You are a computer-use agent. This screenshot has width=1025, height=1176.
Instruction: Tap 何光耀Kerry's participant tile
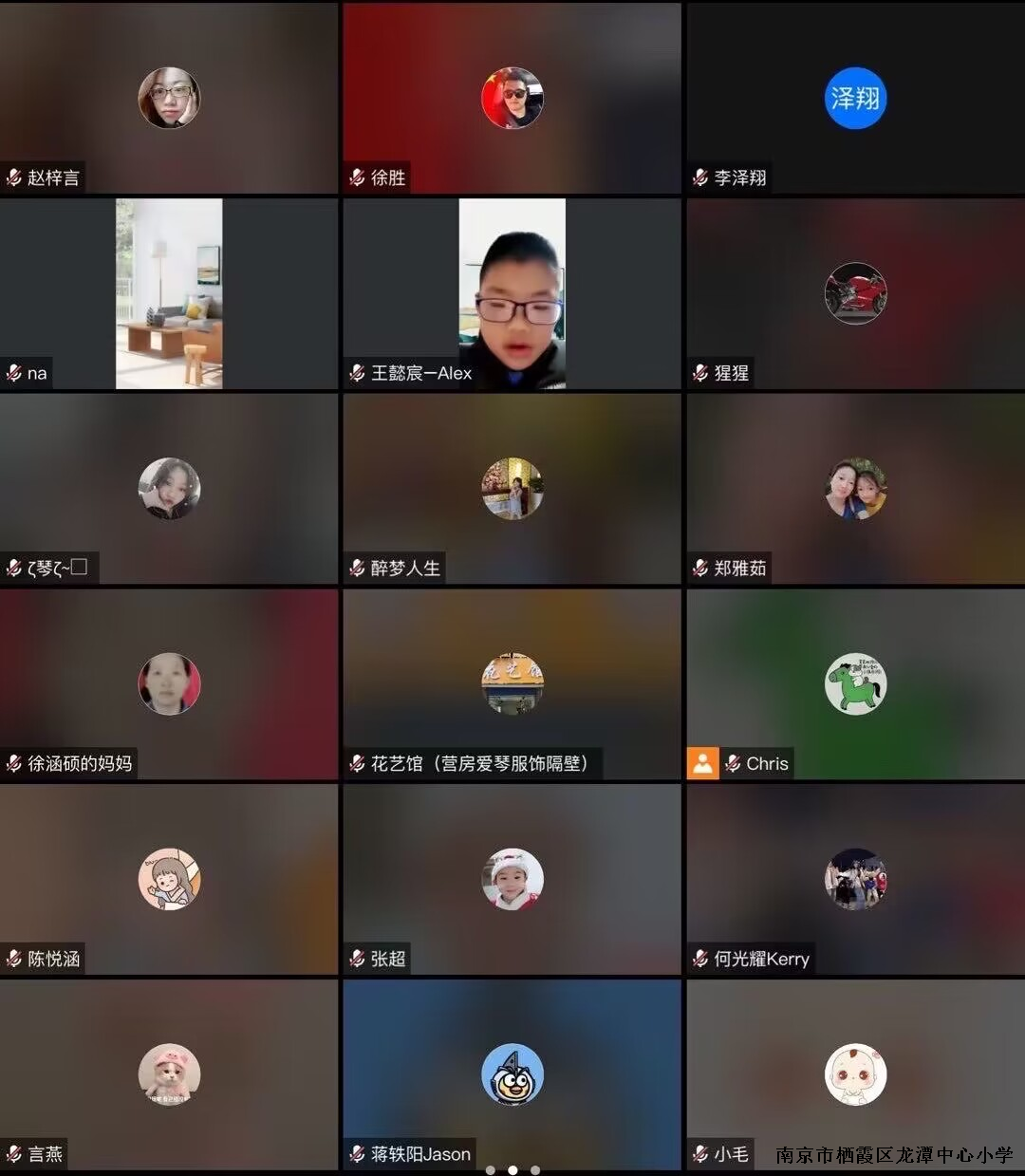tap(855, 880)
